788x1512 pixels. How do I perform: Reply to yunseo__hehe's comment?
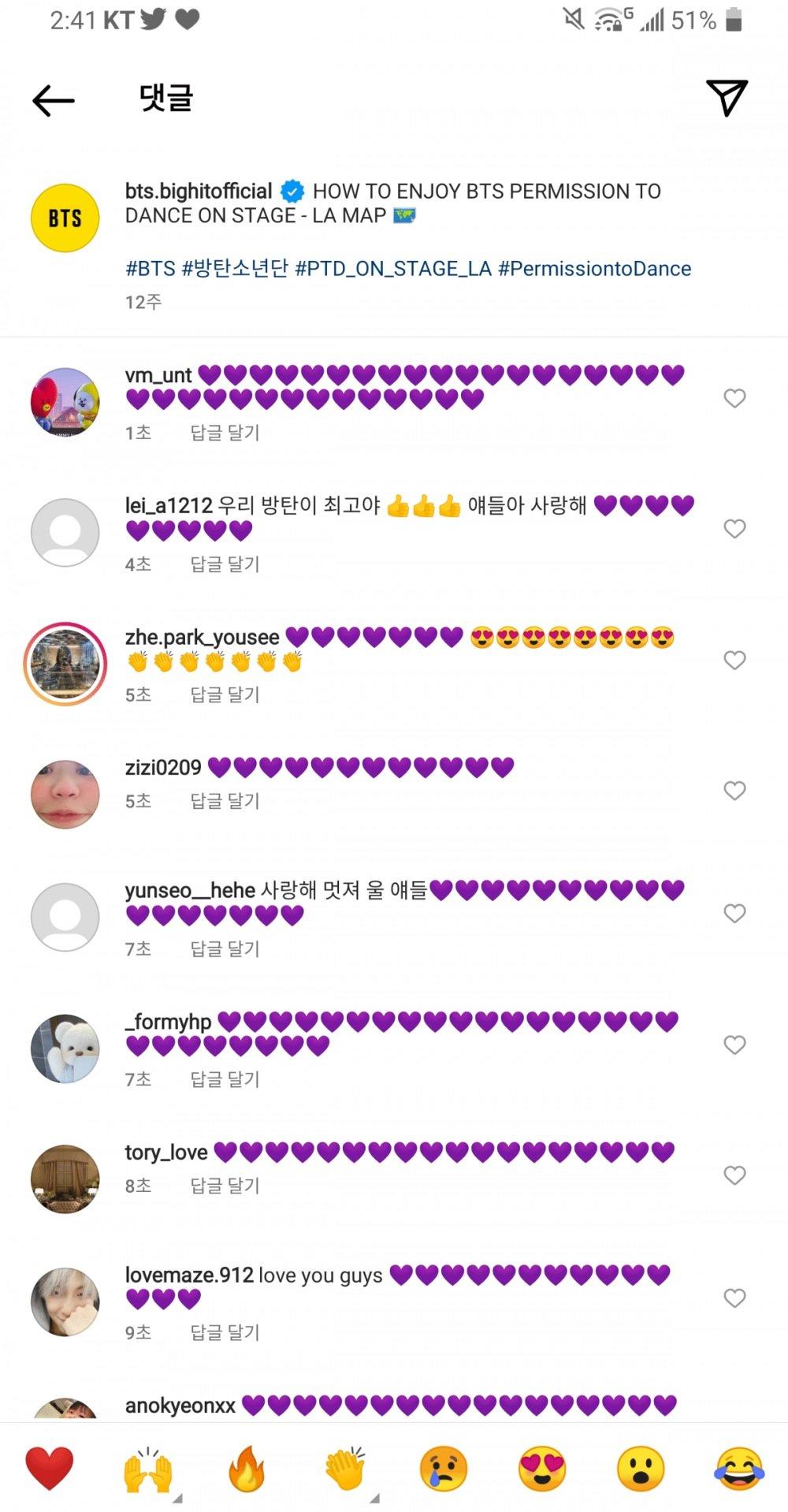point(225,948)
